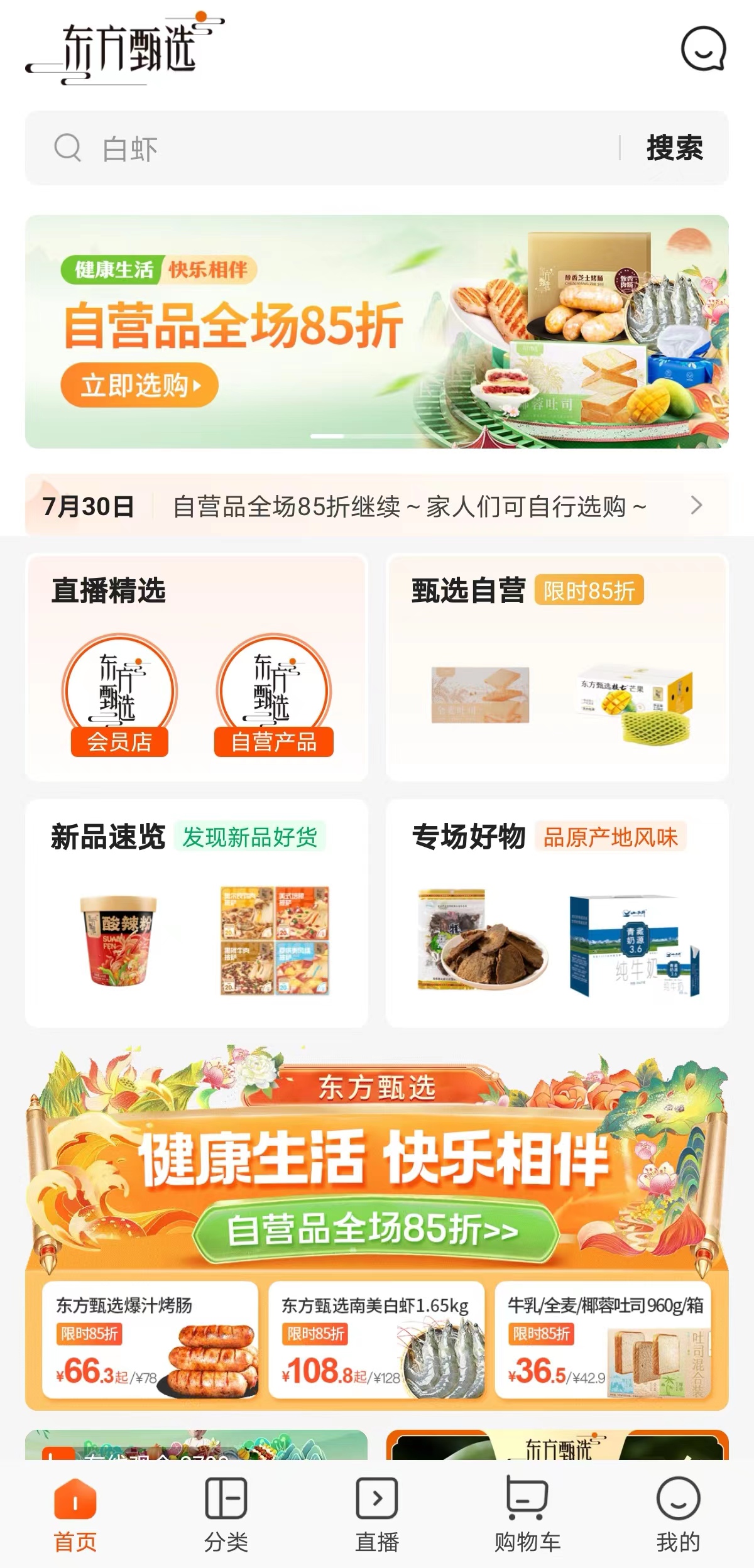Open the customer service chat icon

[x=703, y=49]
